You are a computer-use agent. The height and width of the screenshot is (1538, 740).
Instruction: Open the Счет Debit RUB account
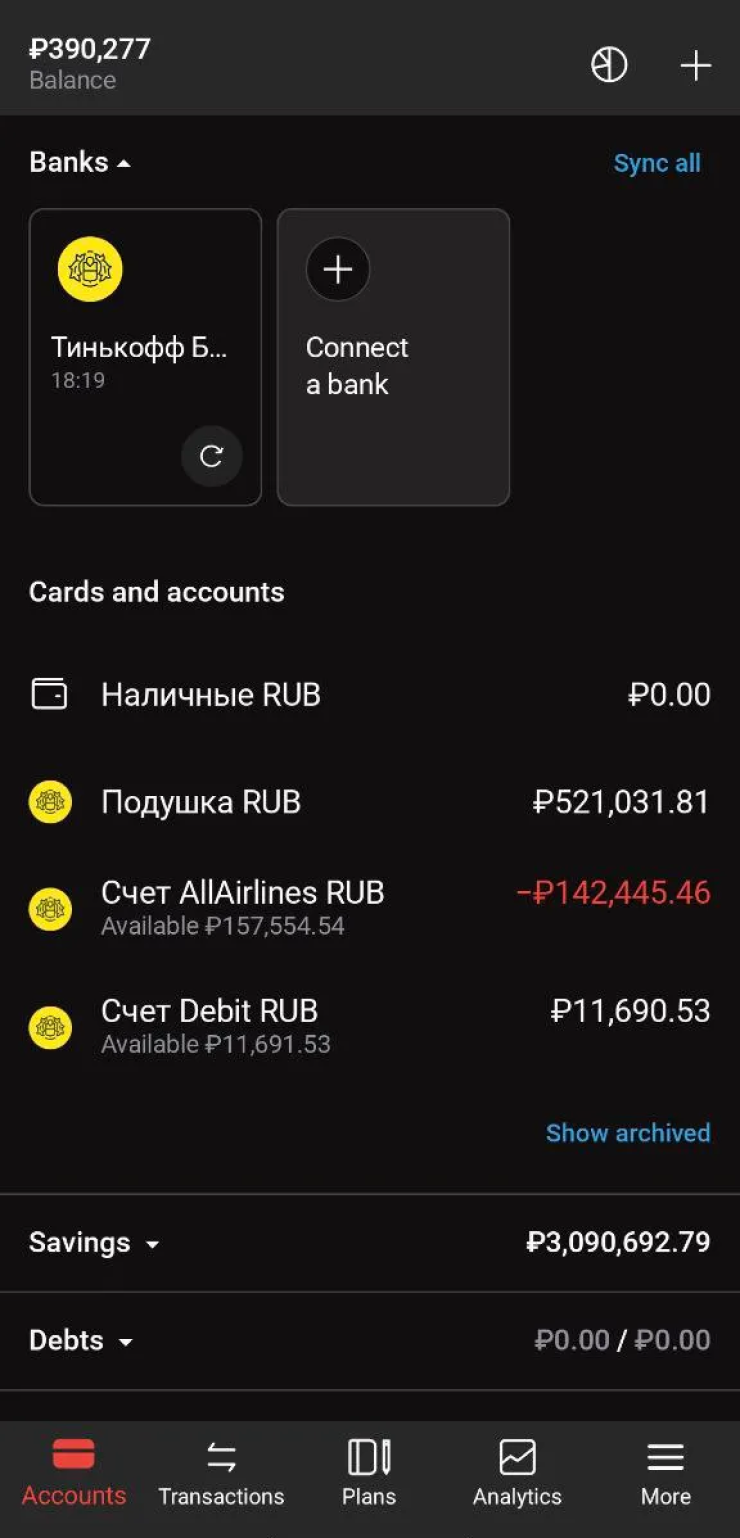(x=370, y=1026)
